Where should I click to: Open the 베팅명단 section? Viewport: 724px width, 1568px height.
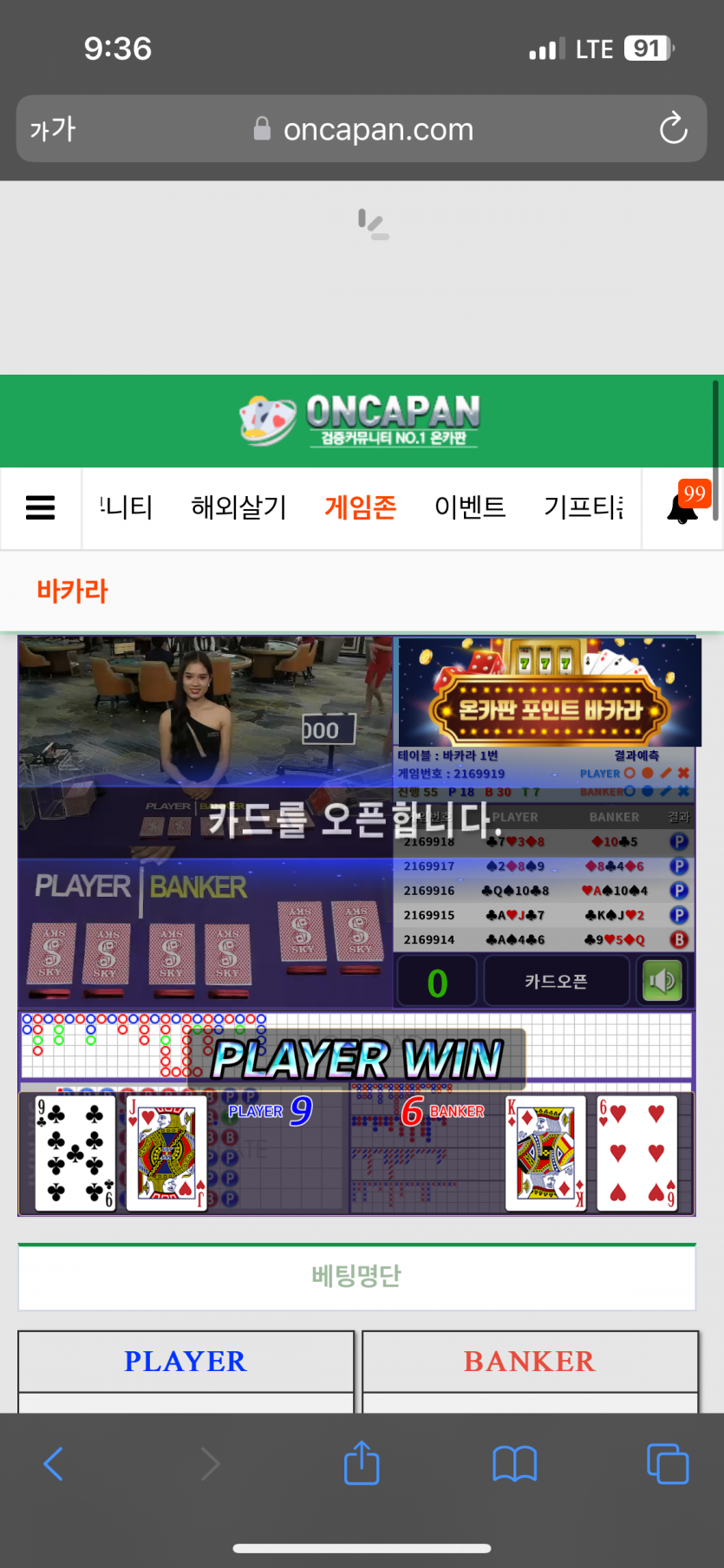pos(356,1276)
